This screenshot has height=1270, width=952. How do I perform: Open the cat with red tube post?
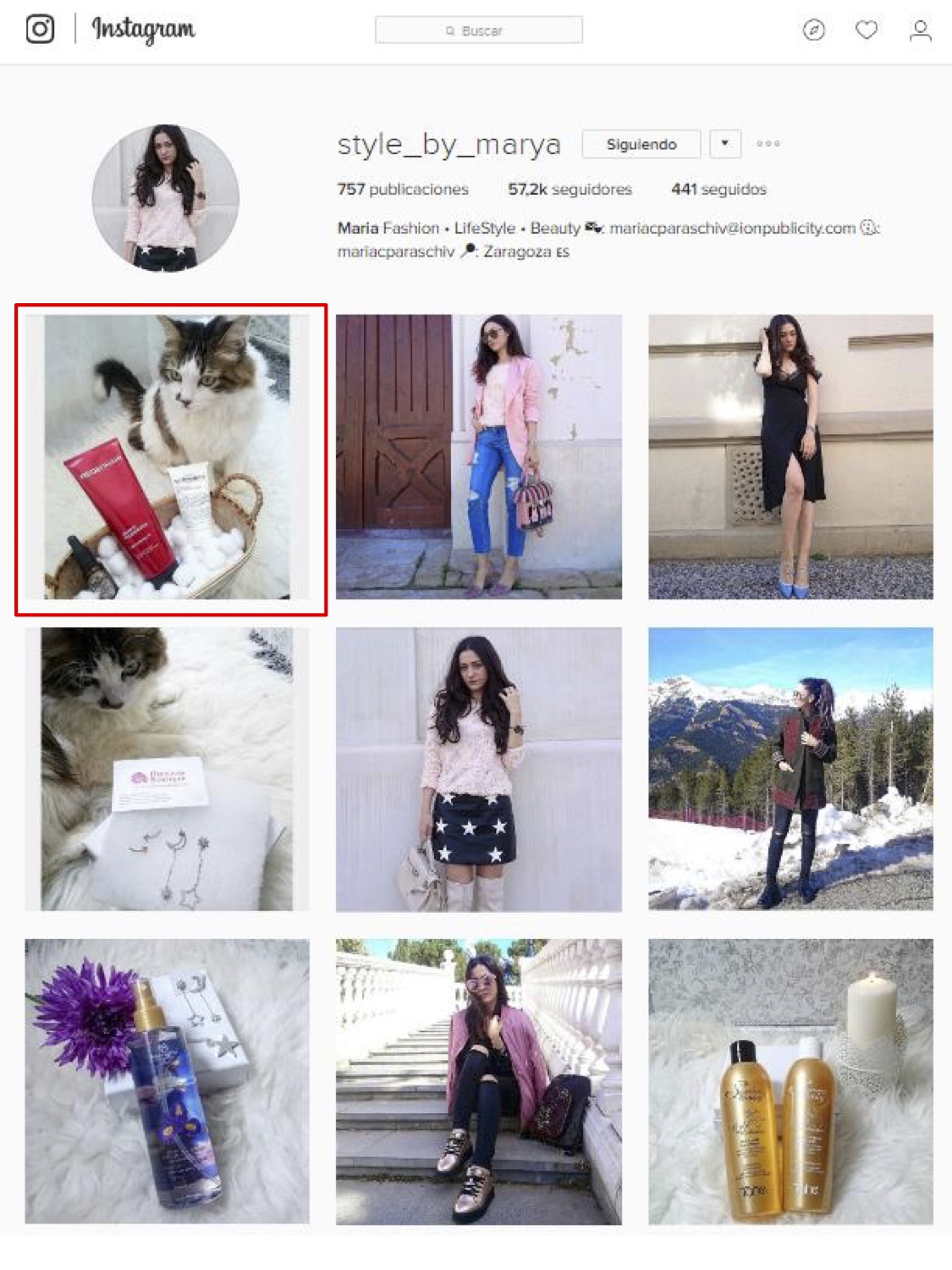[x=168, y=457]
